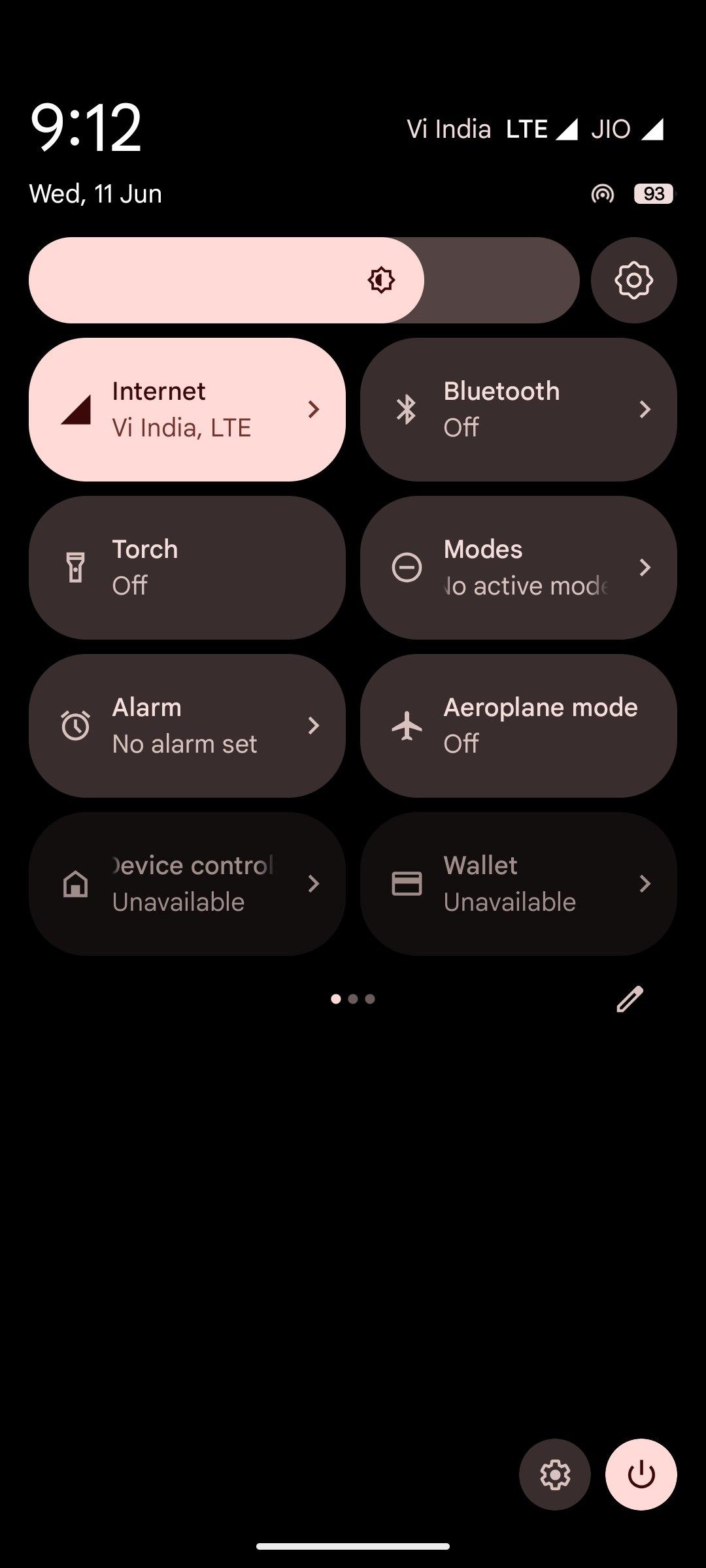Open the Internet tile panel

click(x=187, y=410)
